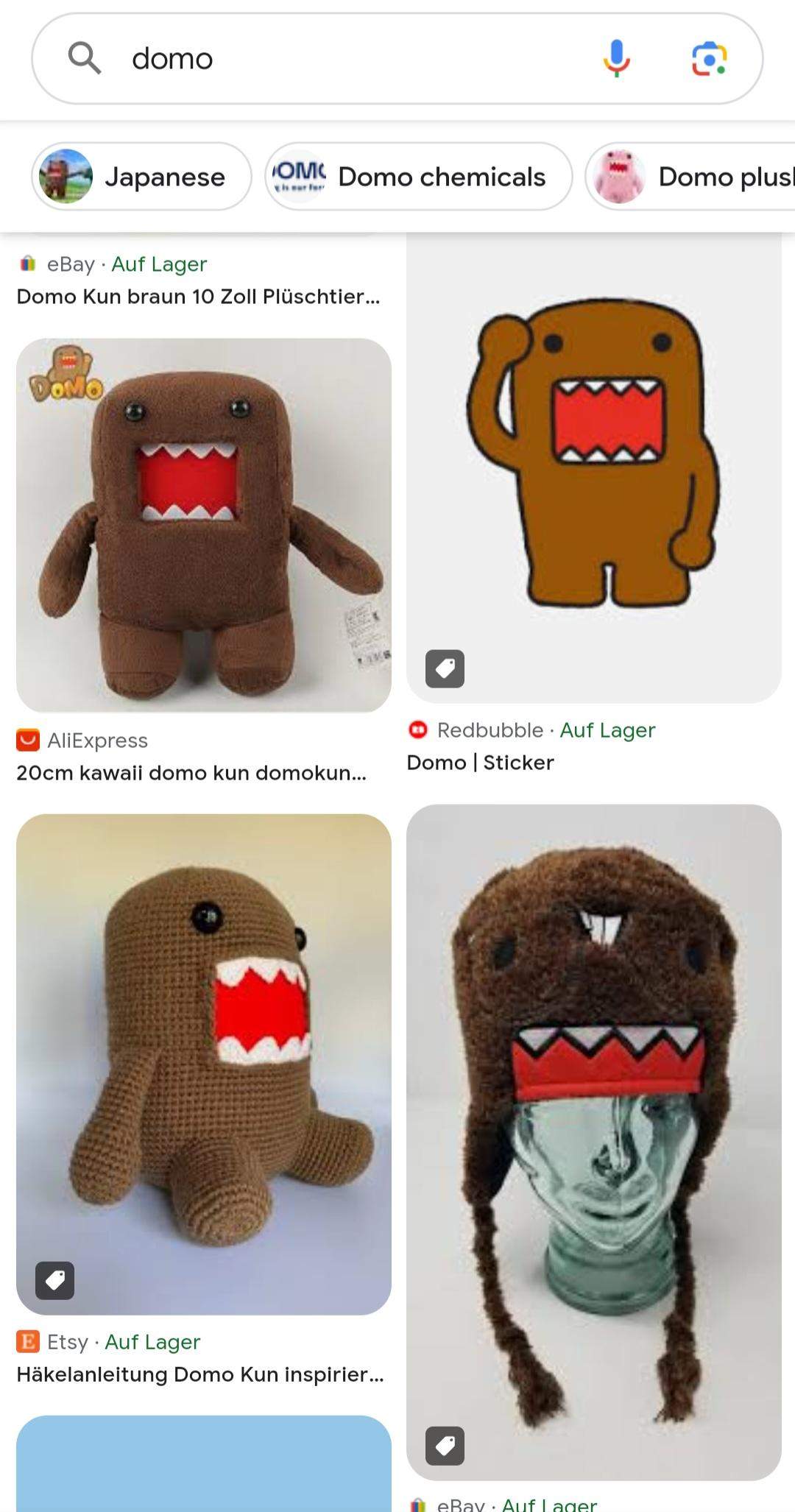Tap the tag icon on the bottom eBay result

point(445,1445)
